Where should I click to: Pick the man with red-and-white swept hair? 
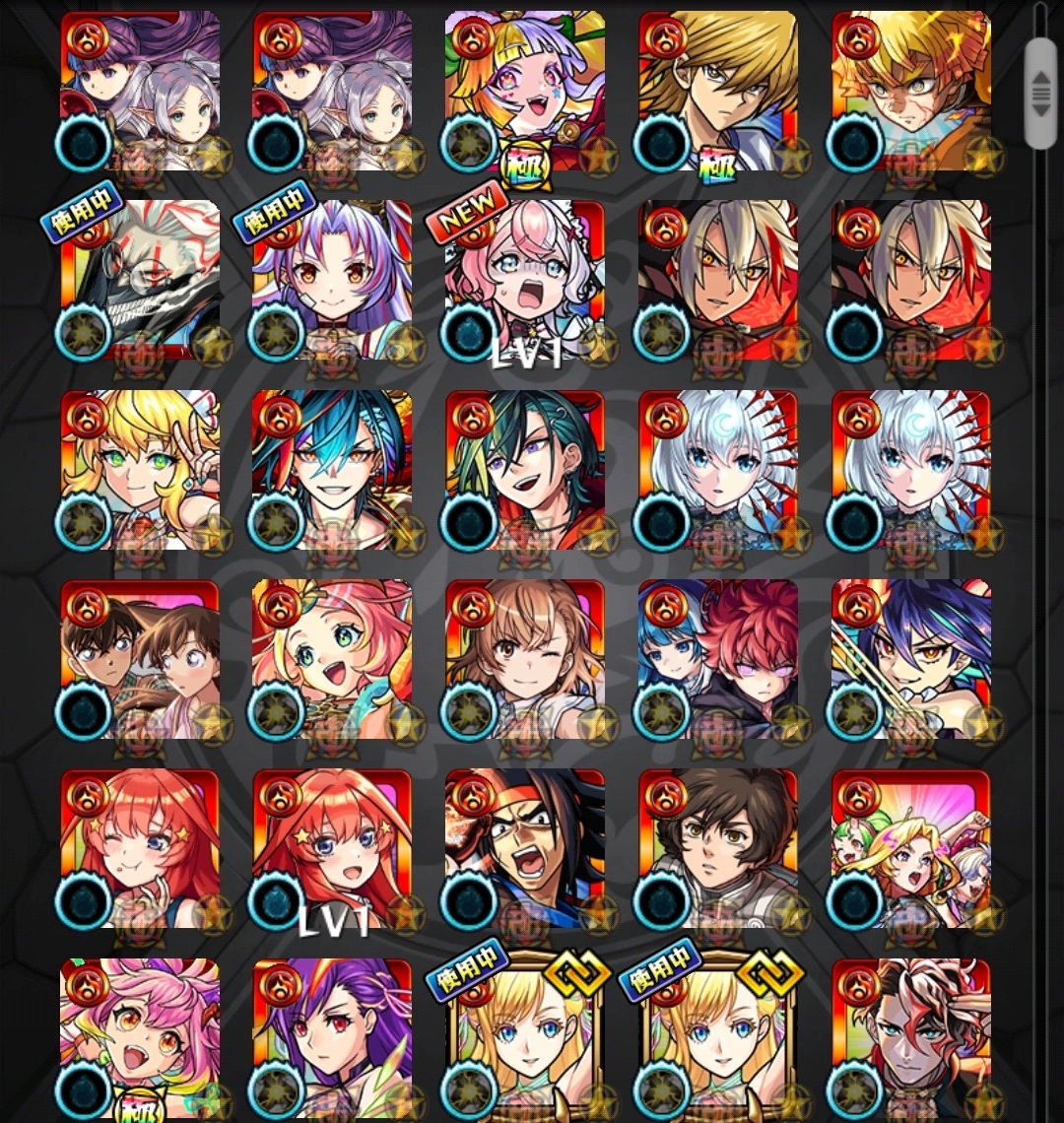910,1037
